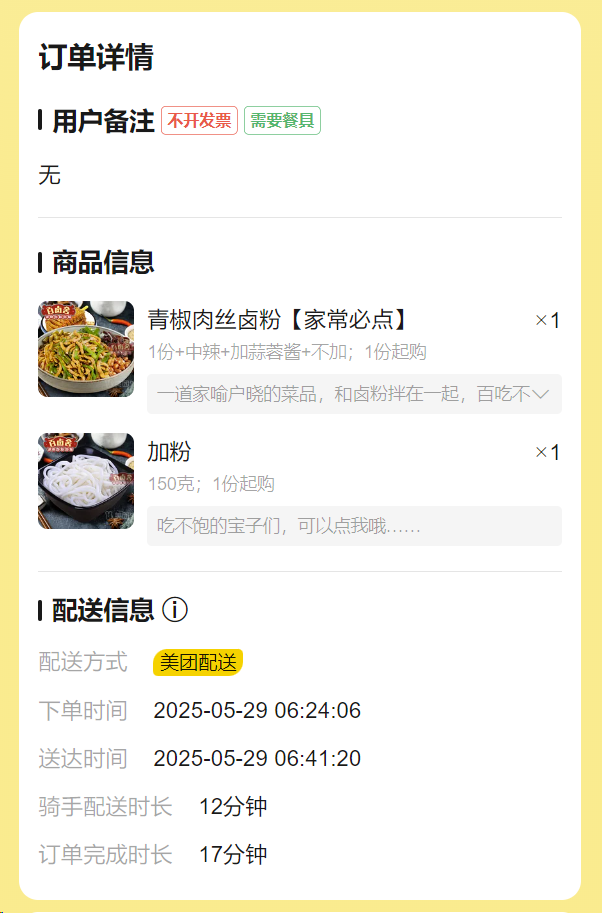
Task: Expand the 青椒肉丝卤粉 dish description
Action: point(541,394)
